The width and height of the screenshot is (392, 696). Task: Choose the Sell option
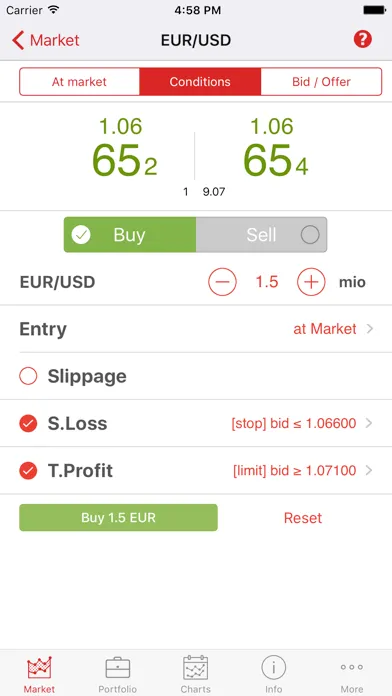261,235
